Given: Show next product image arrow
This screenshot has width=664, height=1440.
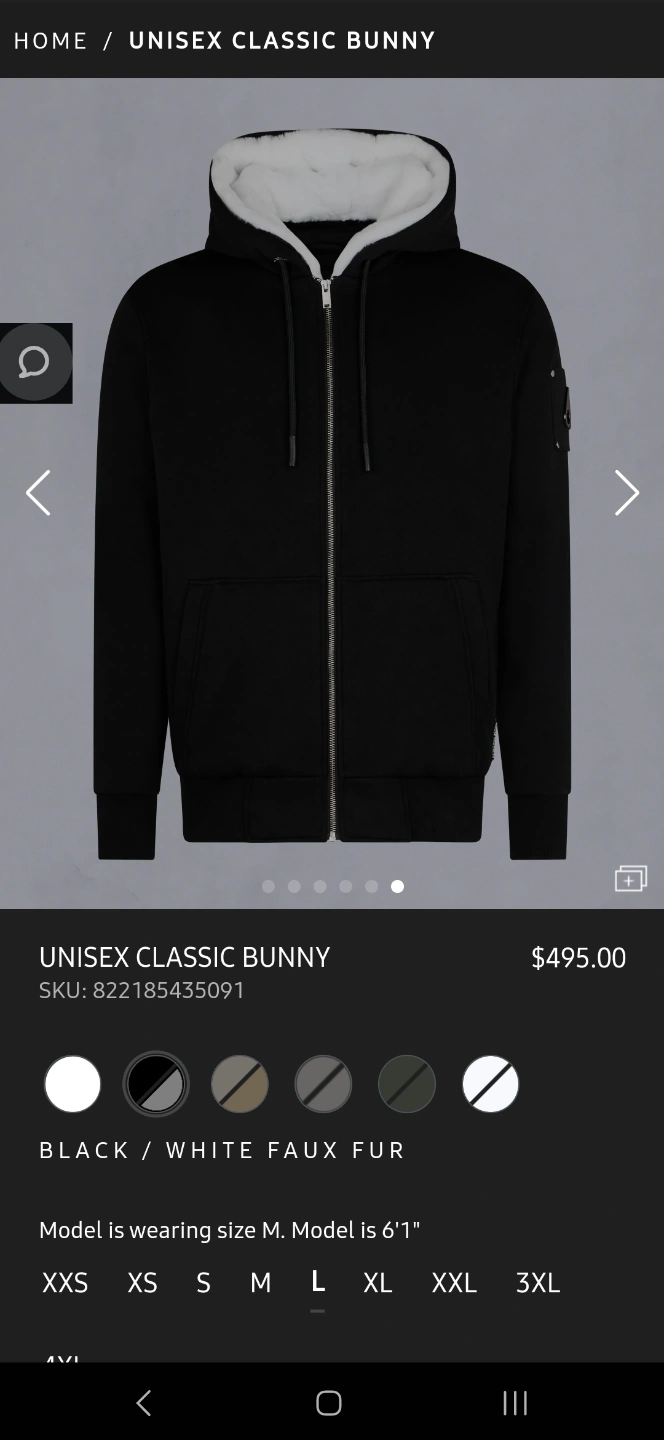Looking at the screenshot, I should coord(626,493).
